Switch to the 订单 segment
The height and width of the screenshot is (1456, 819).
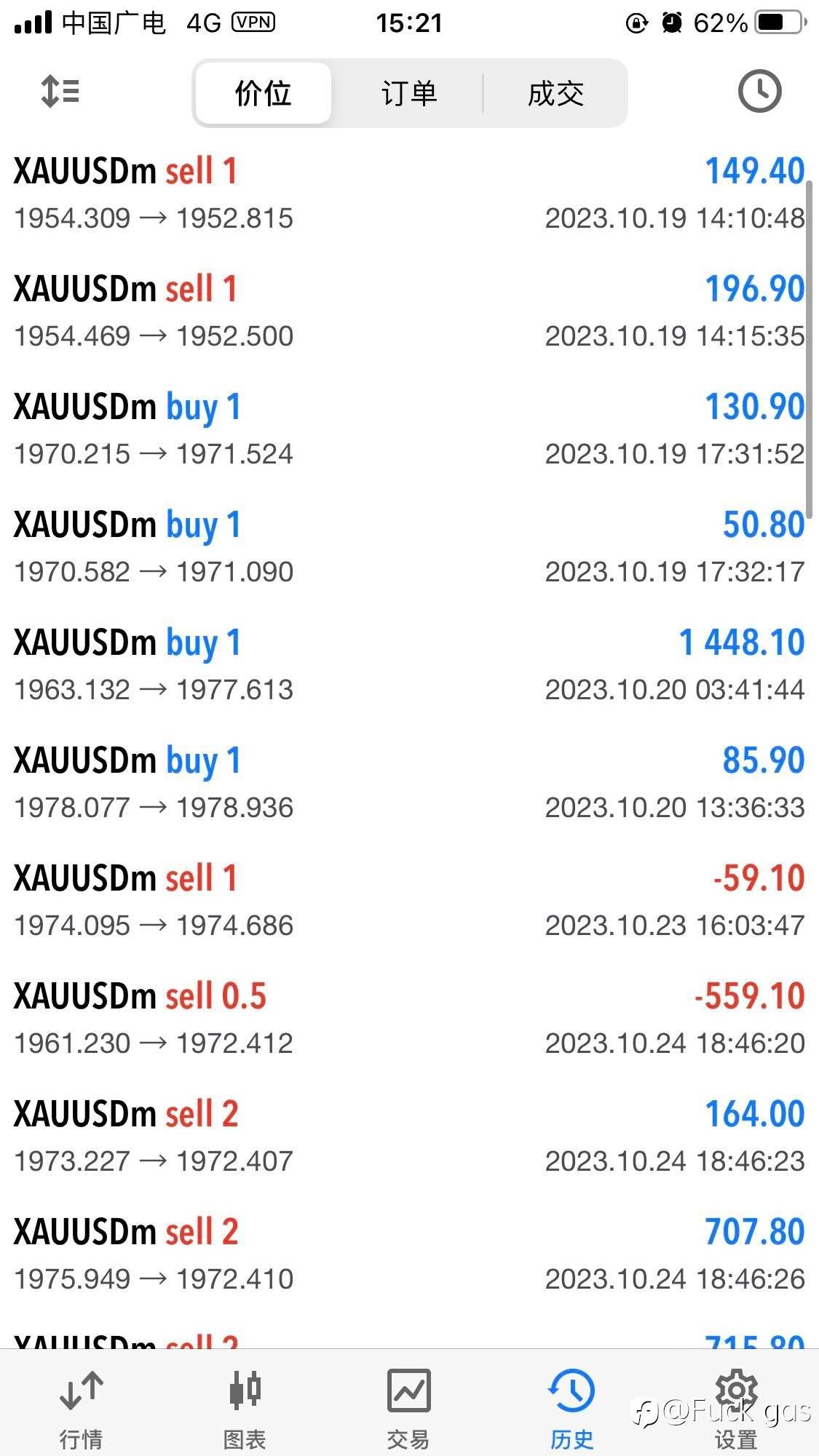click(408, 93)
